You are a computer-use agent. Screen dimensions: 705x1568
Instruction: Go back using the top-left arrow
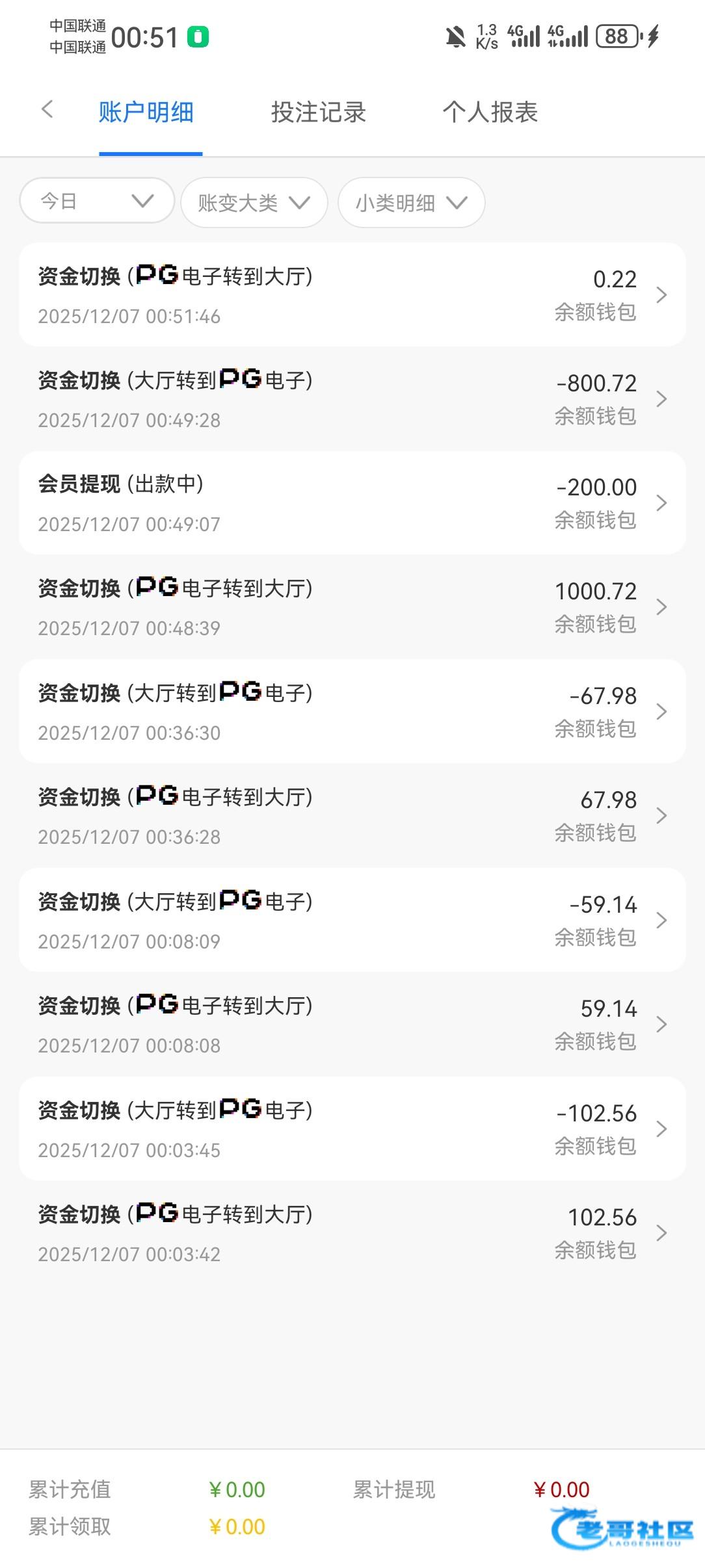pyautogui.click(x=47, y=110)
